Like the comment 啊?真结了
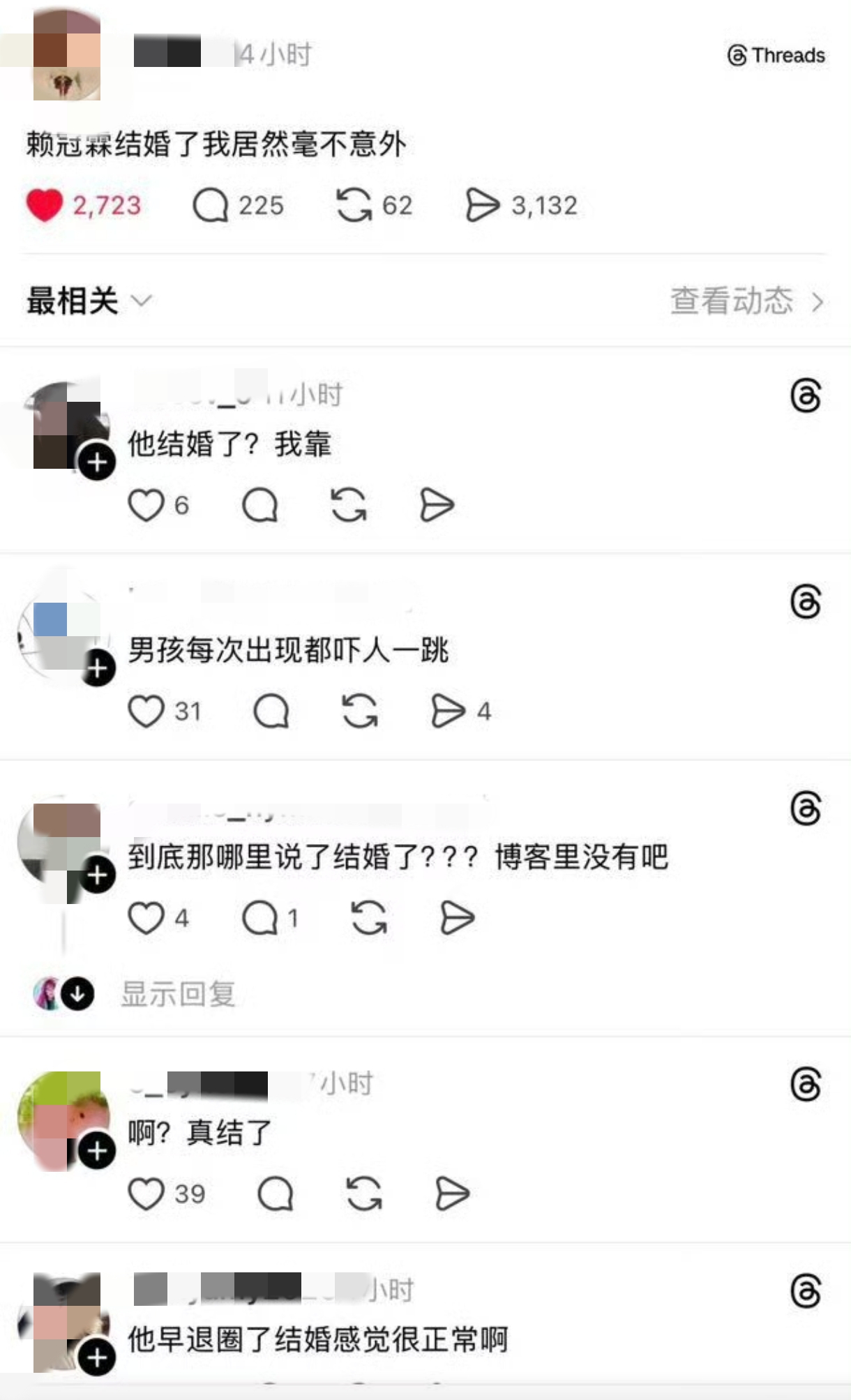This screenshot has width=851, height=1400. 146,1194
